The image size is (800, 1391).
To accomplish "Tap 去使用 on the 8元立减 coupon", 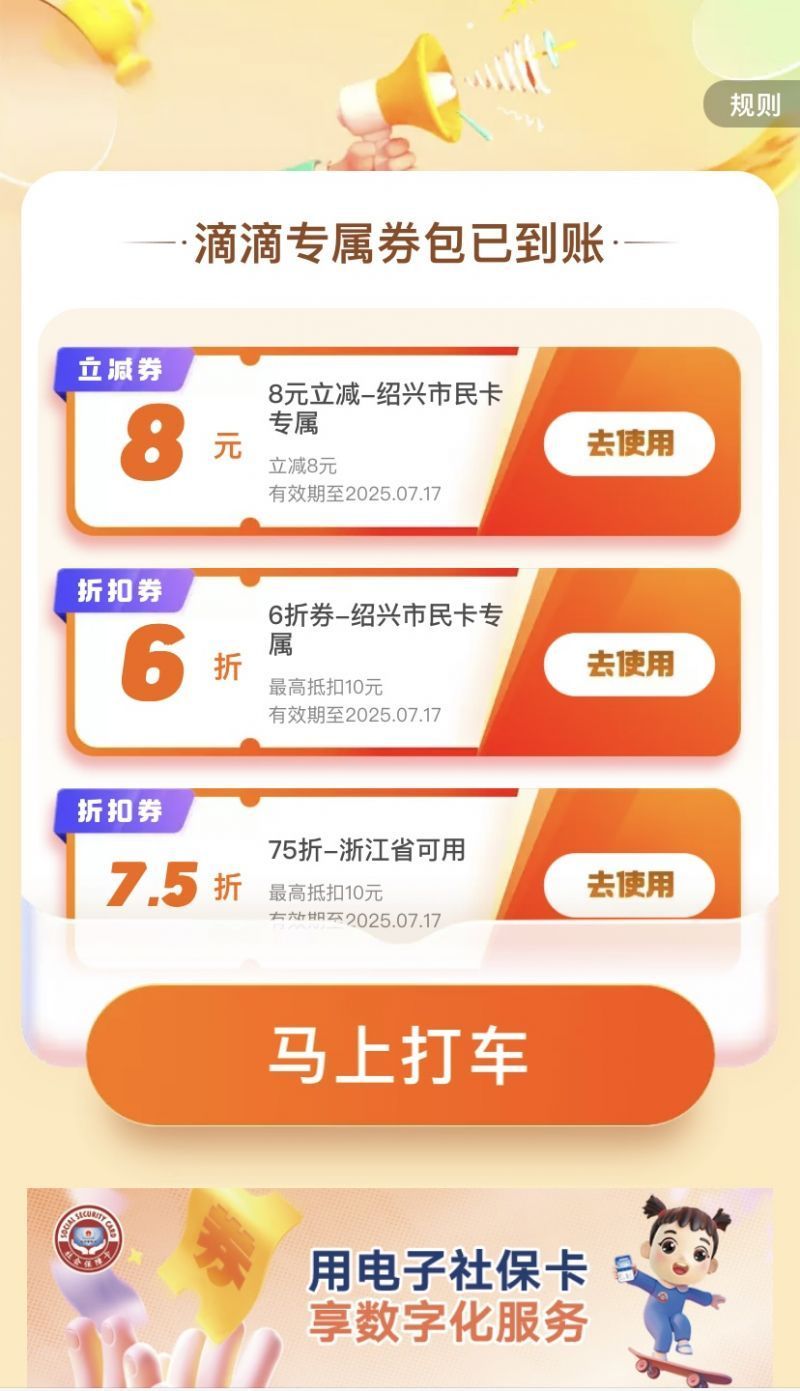I will coord(629,443).
